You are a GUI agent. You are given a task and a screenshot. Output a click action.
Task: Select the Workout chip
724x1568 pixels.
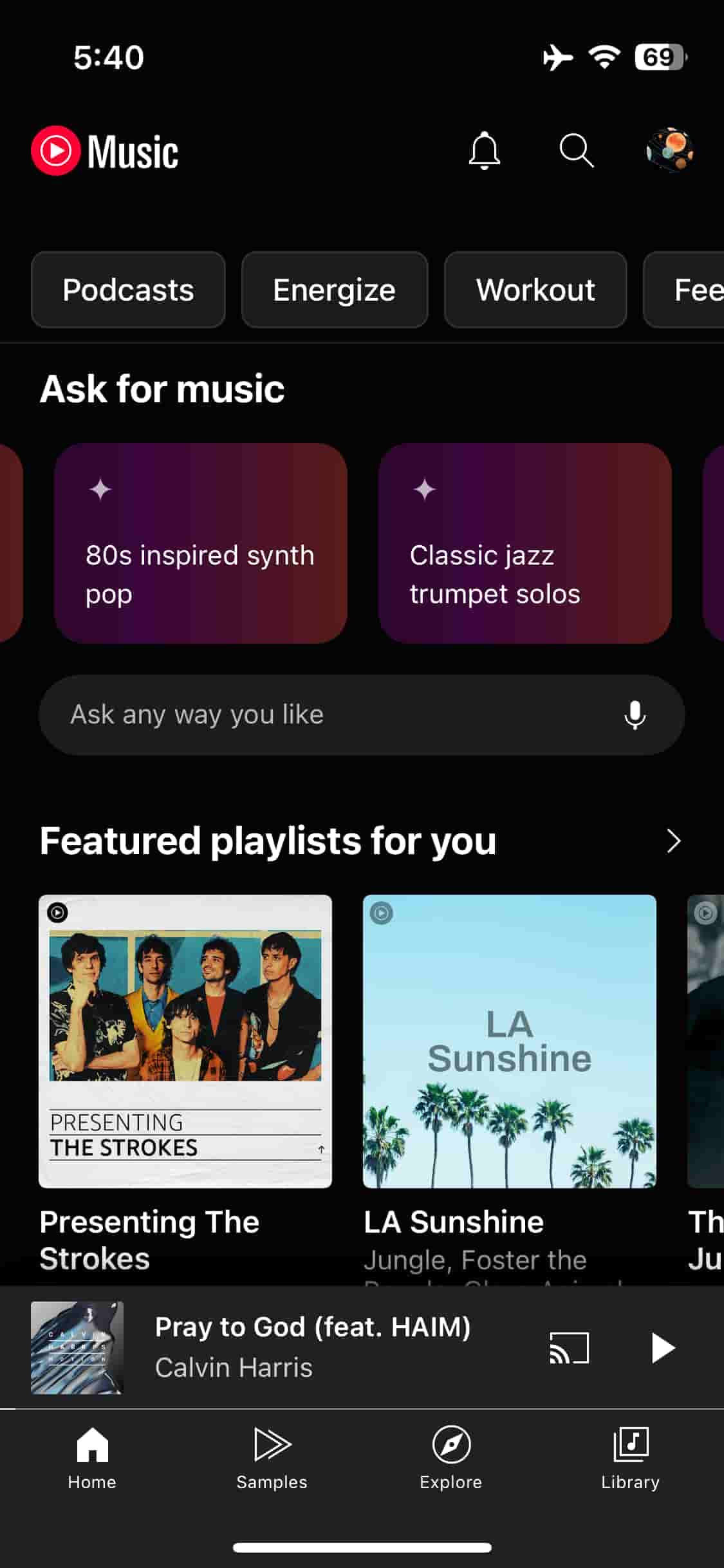click(x=535, y=290)
